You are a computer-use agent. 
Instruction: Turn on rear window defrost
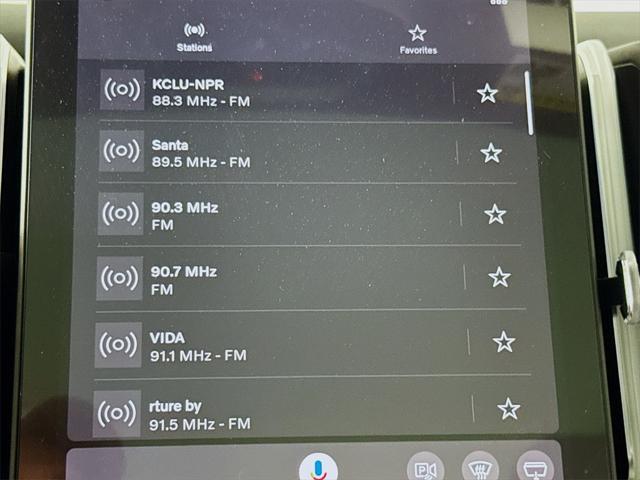[533, 467]
